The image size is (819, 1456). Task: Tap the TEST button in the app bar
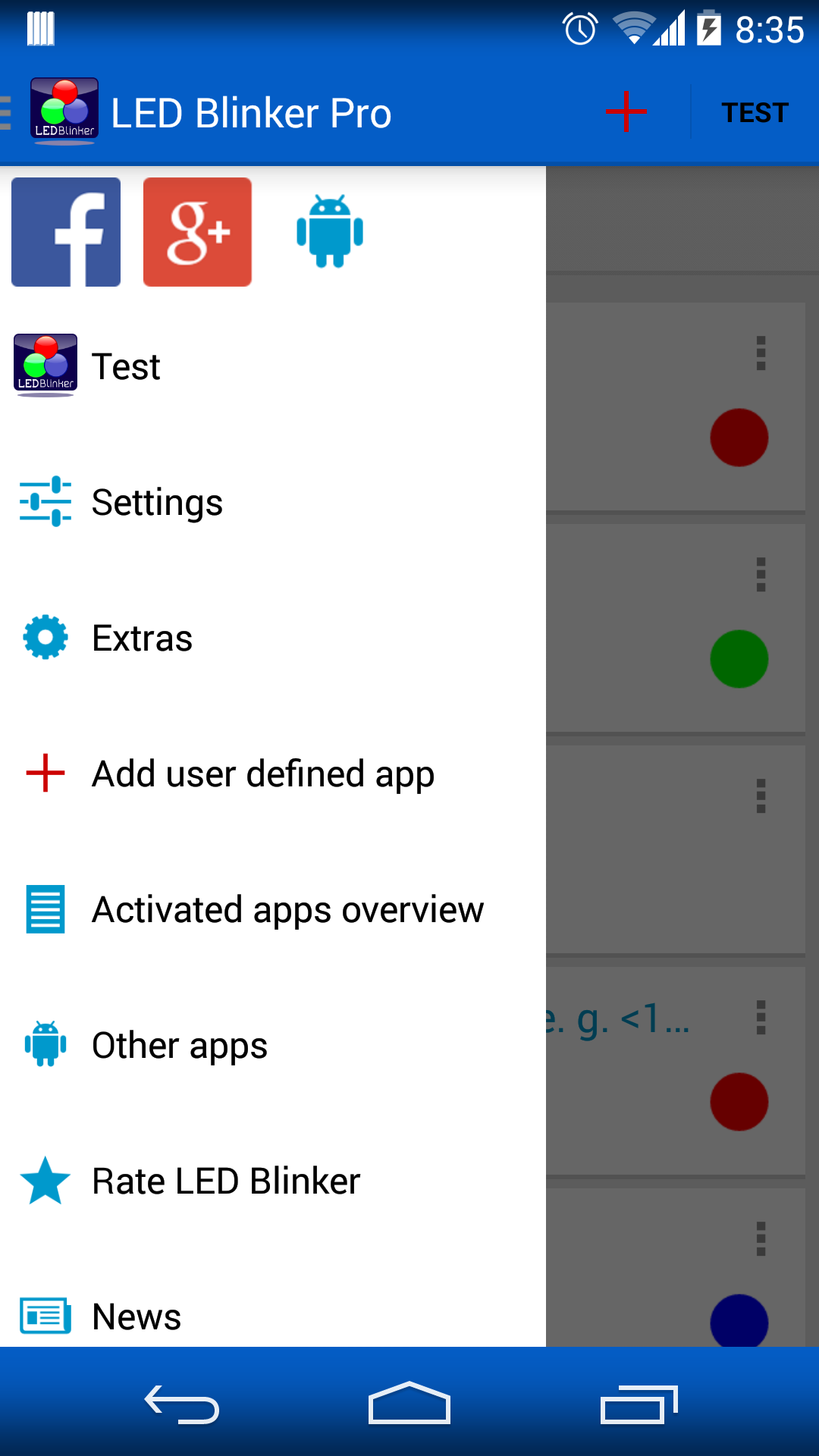pos(755,113)
